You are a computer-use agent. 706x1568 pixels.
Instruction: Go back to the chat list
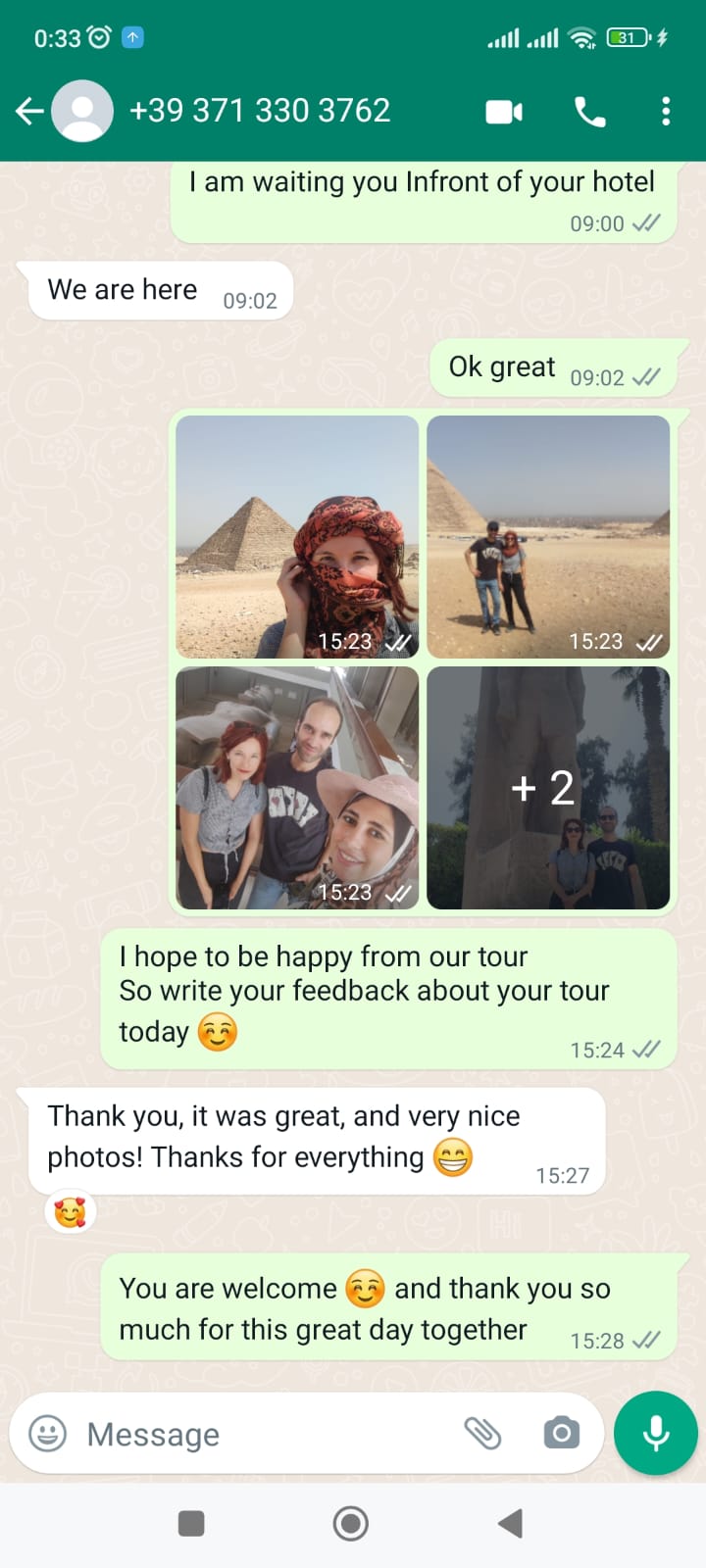29,112
